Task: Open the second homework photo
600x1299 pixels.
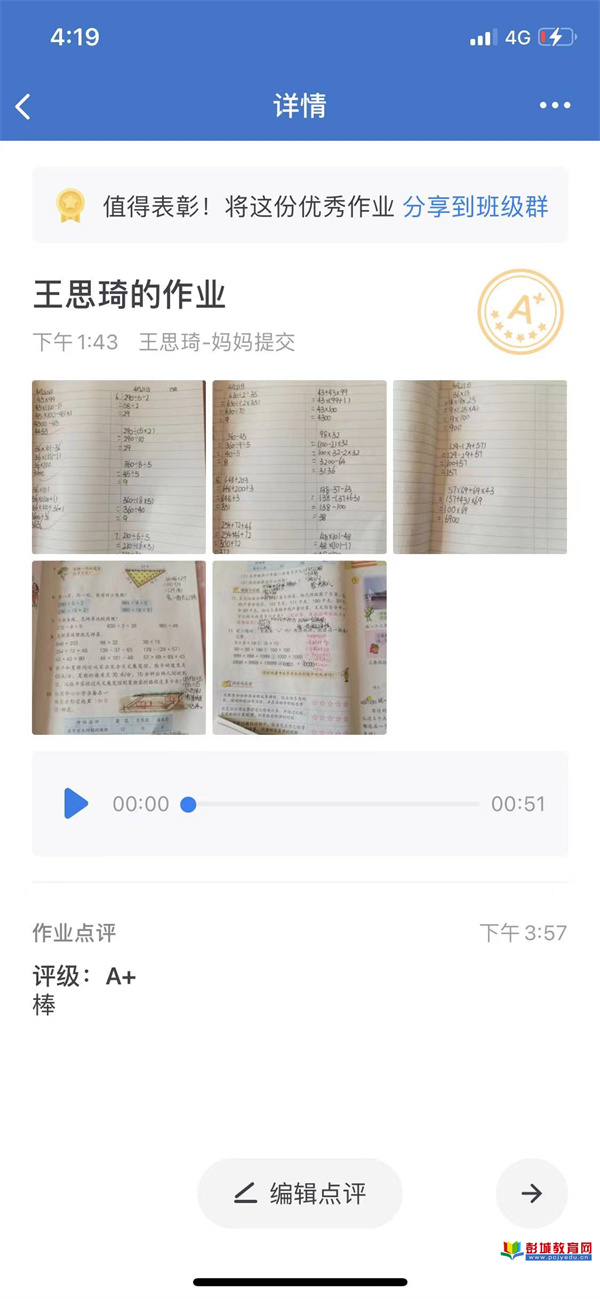Action: 299,467
